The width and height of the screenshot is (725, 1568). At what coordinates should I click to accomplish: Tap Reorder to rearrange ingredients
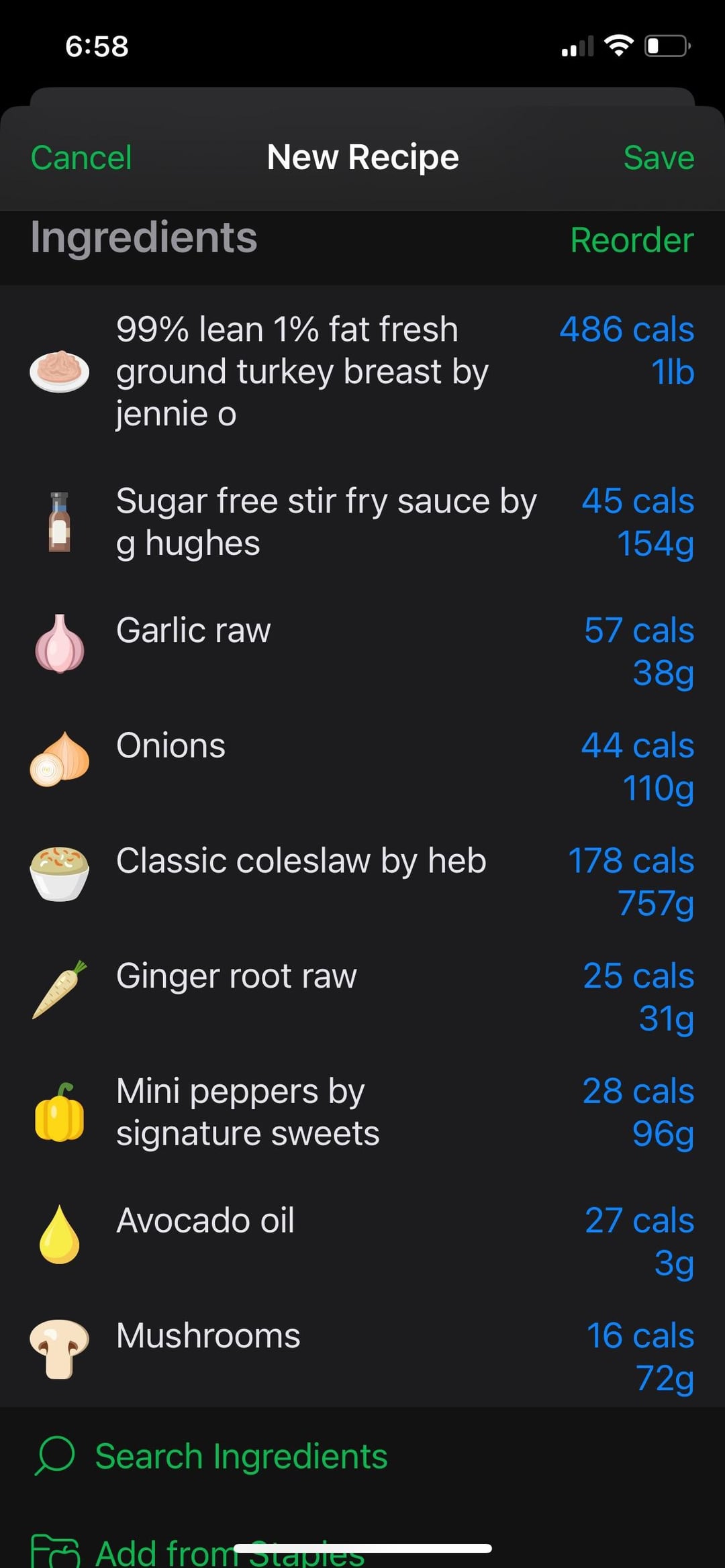pyautogui.click(x=631, y=240)
